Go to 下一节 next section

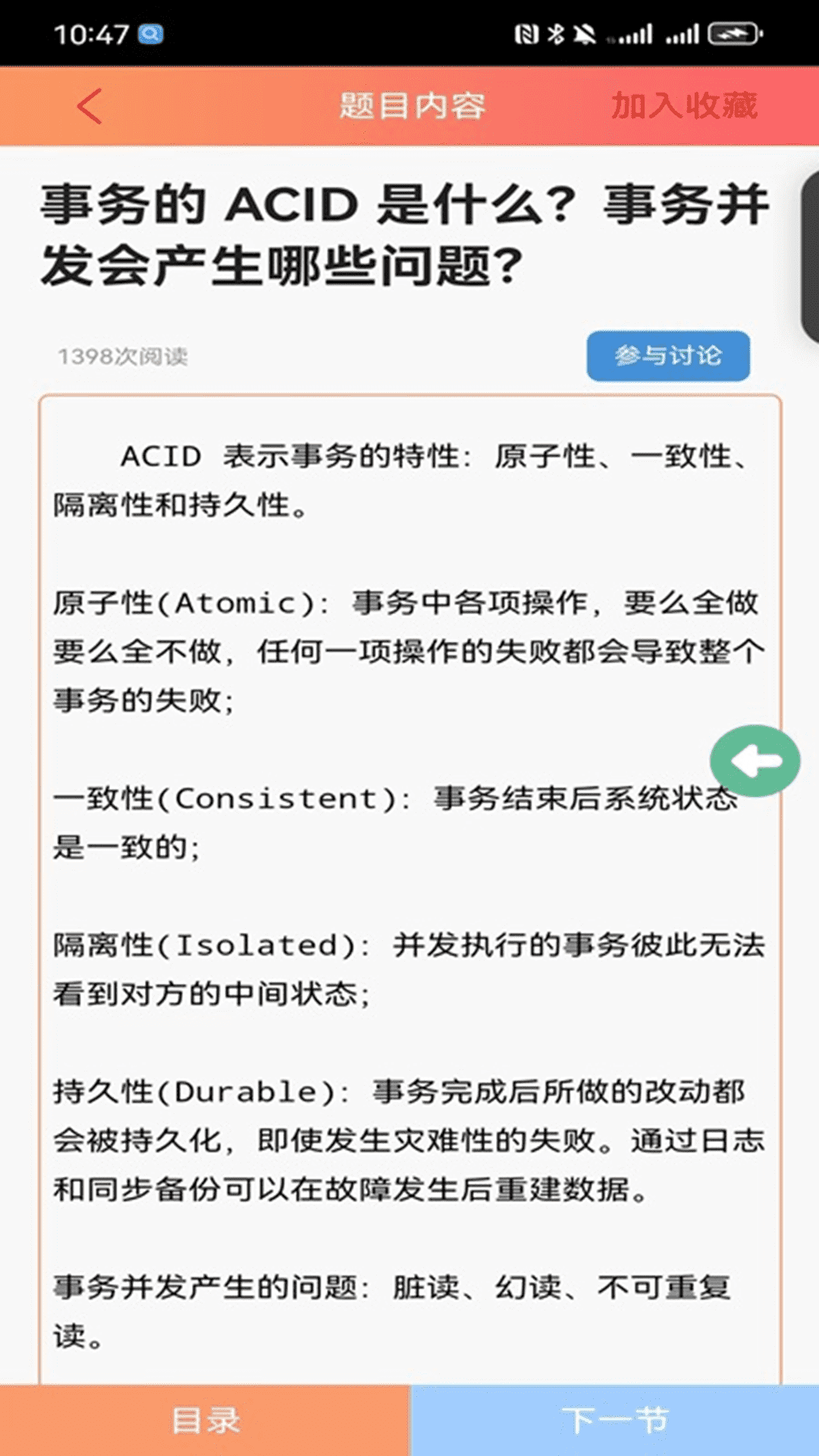coord(614,1420)
